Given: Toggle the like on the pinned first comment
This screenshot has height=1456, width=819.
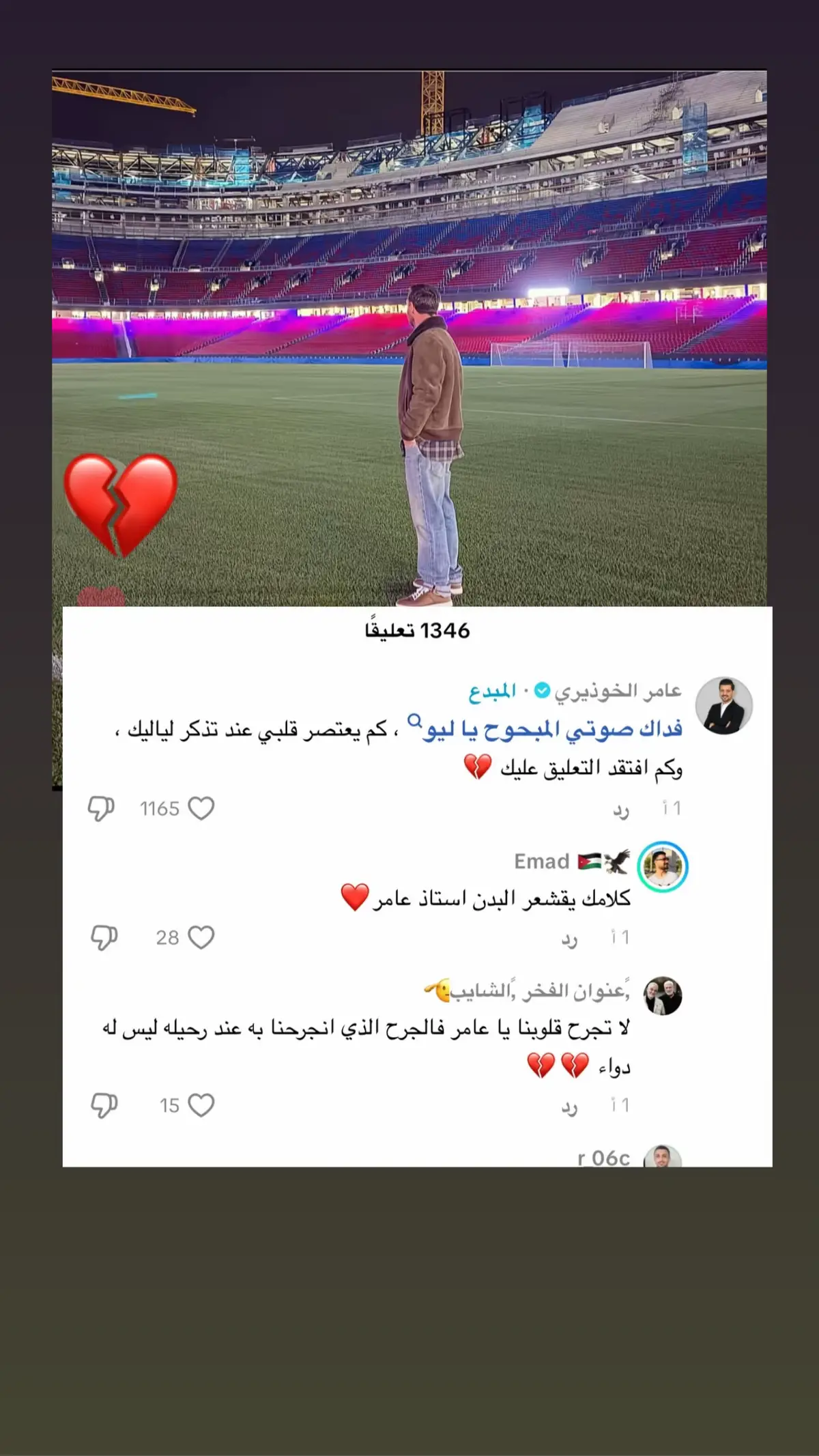Looking at the screenshot, I should coord(200,808).
